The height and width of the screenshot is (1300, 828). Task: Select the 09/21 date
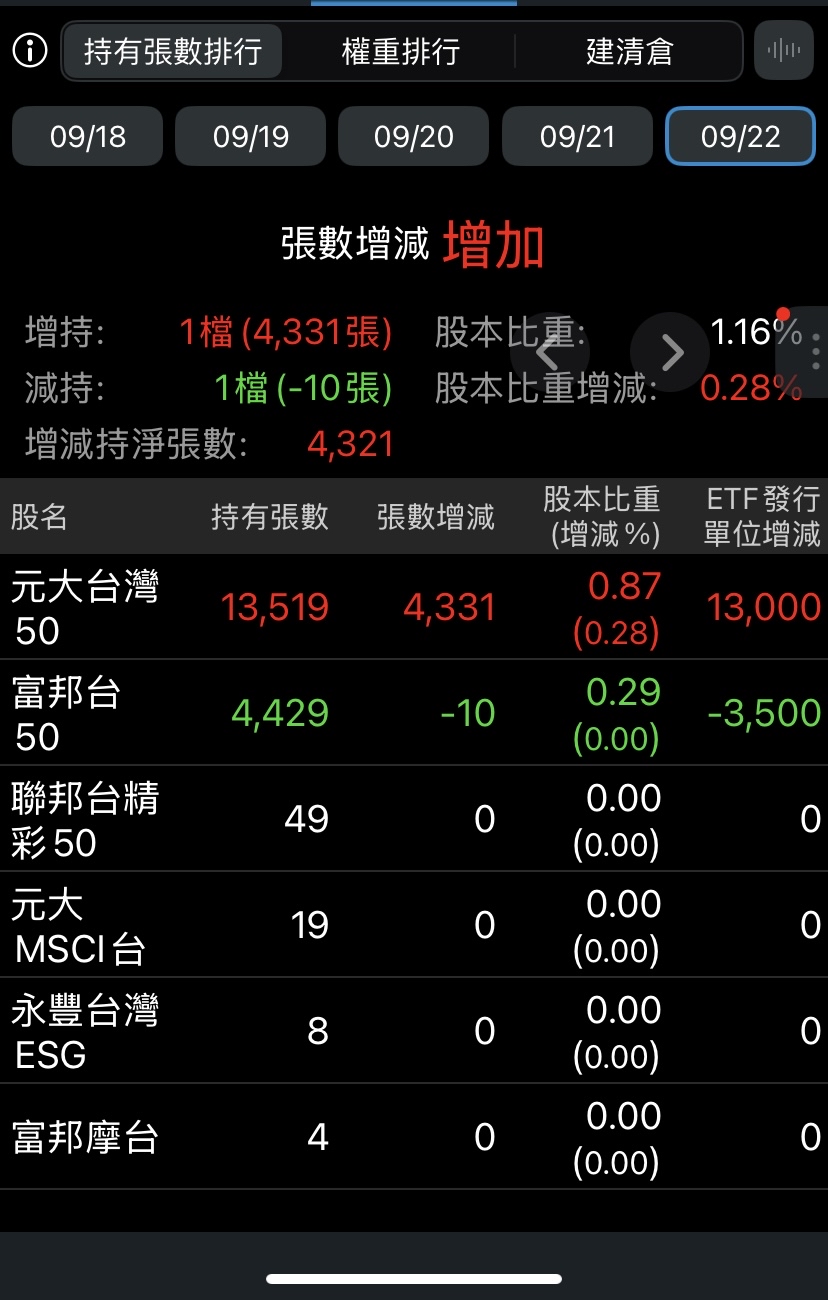pos(577,137)
